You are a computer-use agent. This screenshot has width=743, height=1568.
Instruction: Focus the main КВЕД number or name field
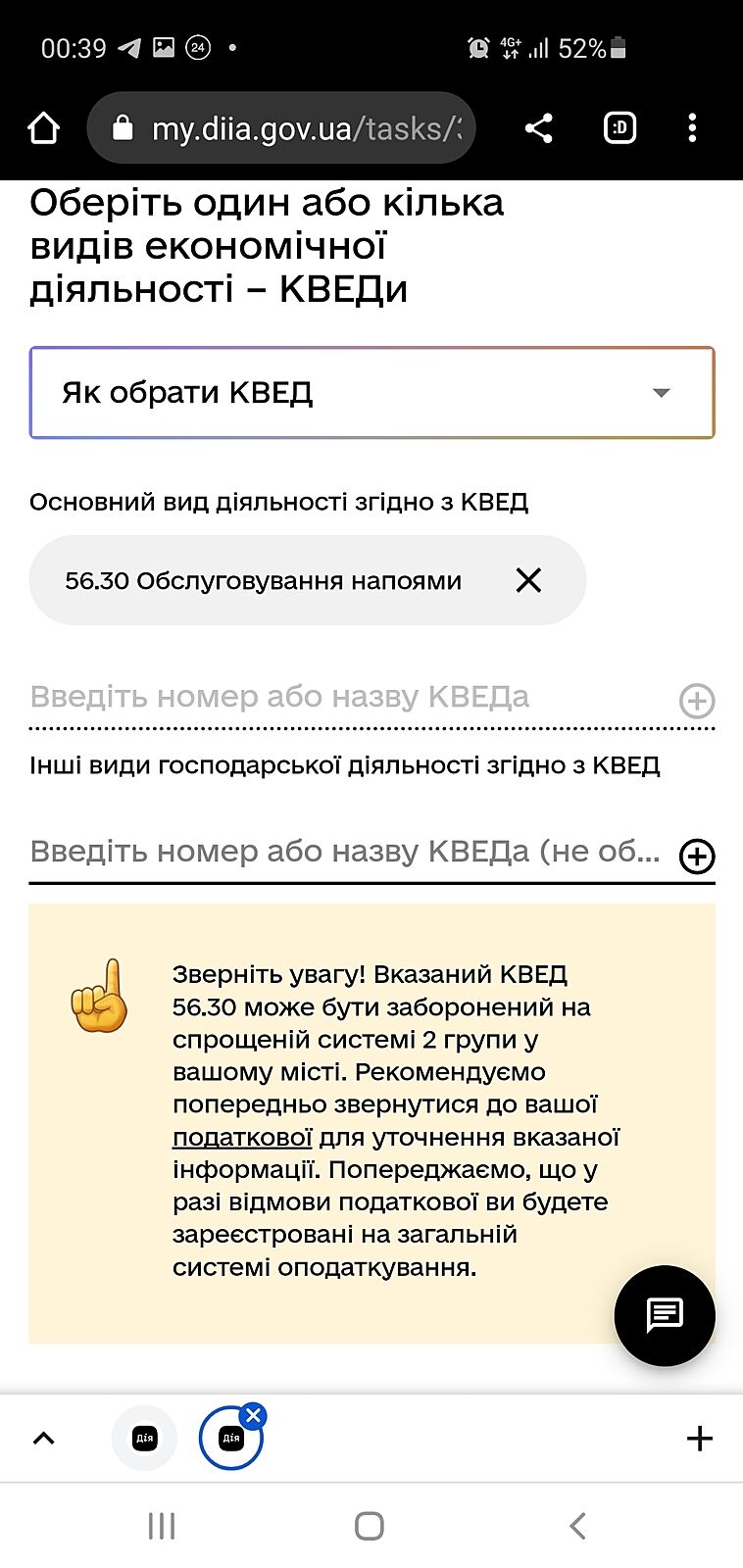tap(343, 698)
